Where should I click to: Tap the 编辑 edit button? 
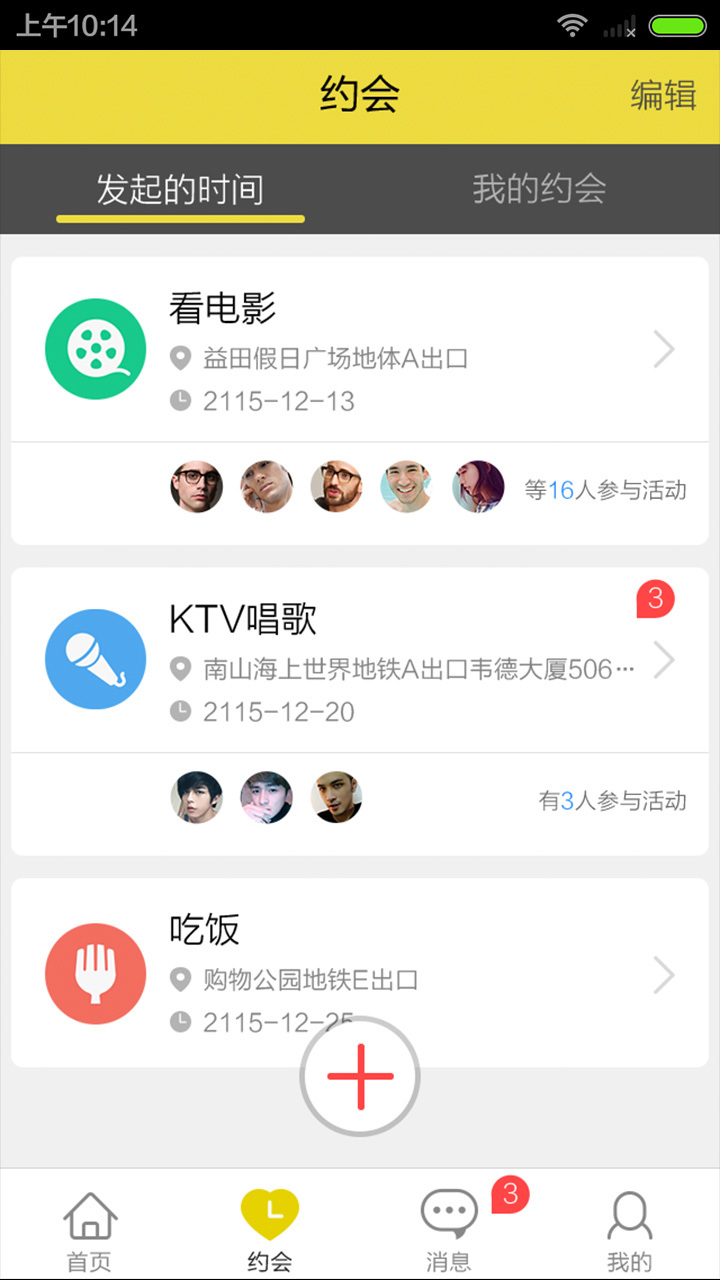663,95
